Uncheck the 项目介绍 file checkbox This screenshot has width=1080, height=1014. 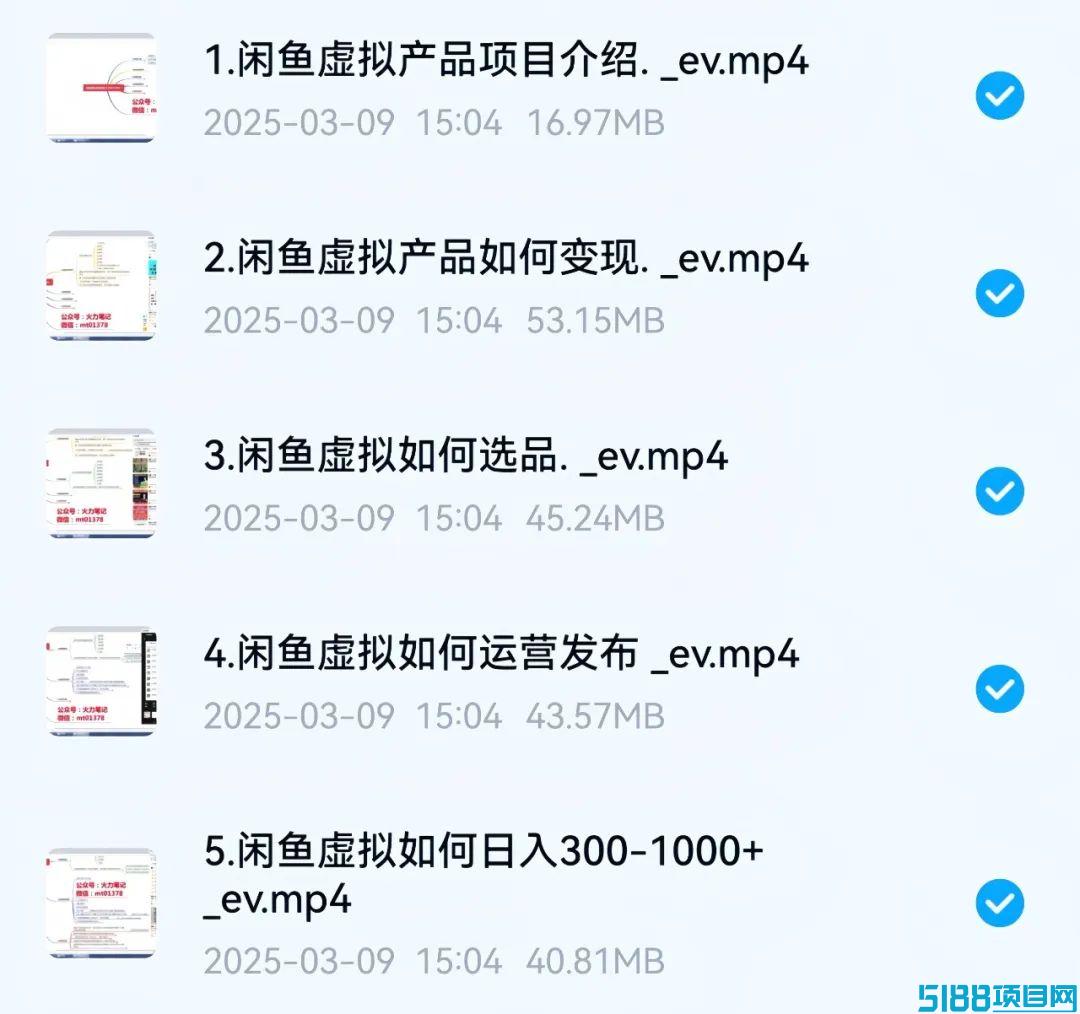tap(999, 96)
